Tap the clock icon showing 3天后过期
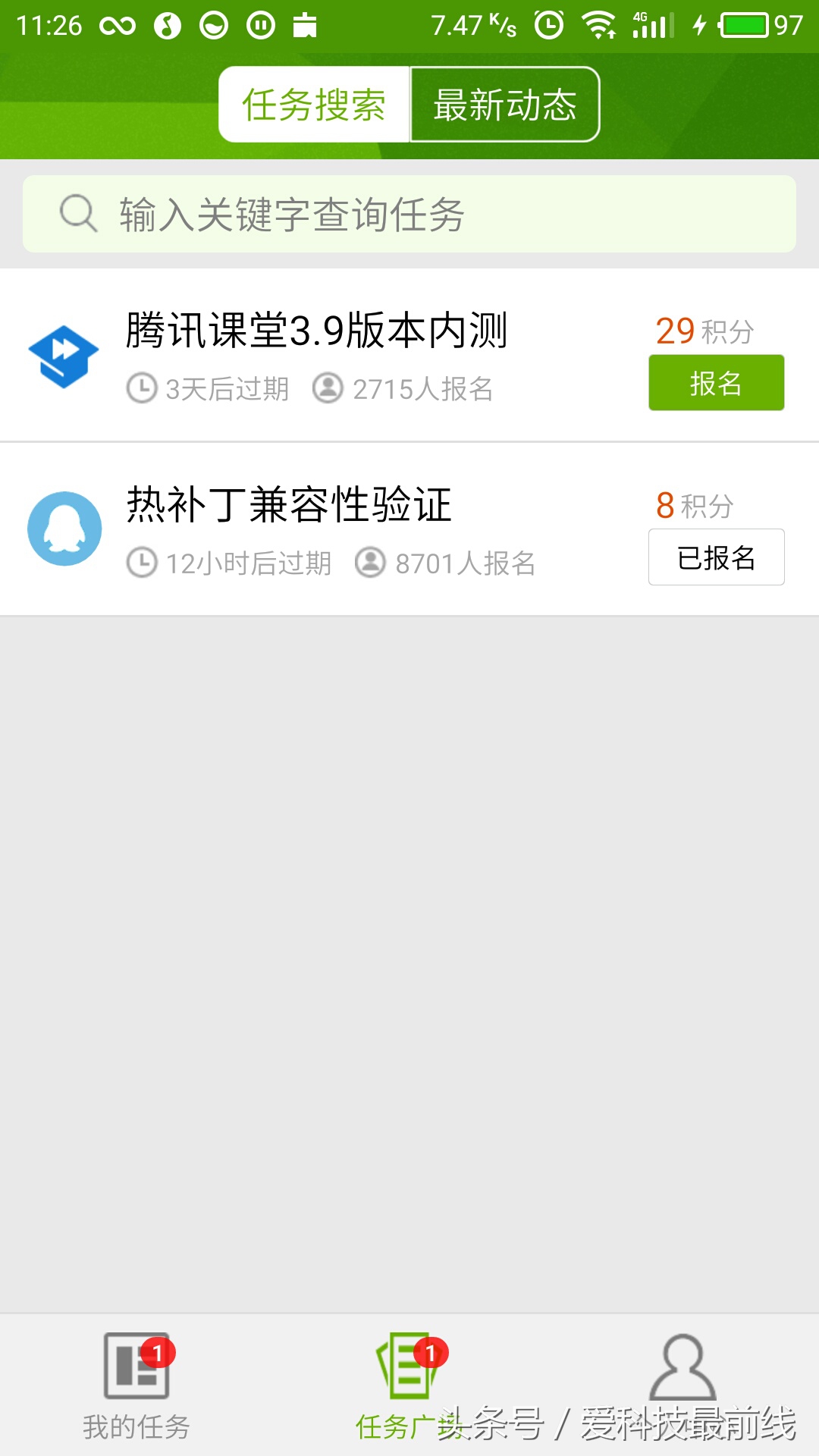 pyautogui.click(x=143, y=388)
